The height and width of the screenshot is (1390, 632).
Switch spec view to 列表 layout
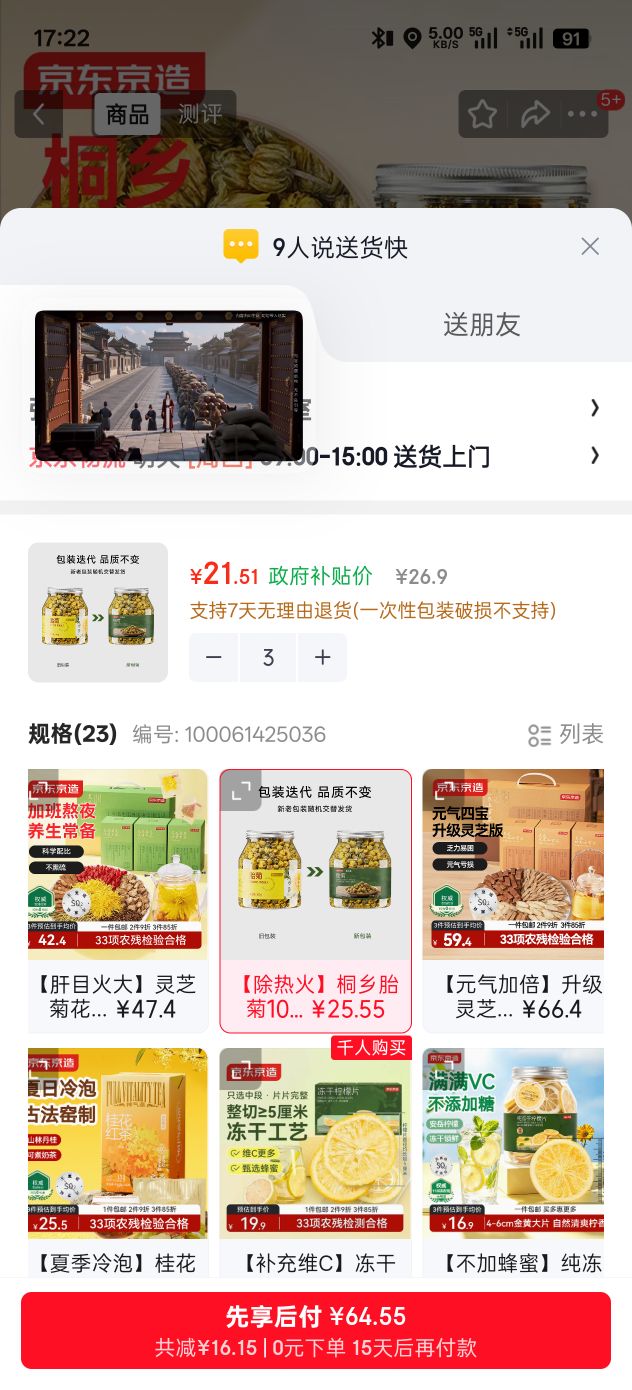click(566, 735)
